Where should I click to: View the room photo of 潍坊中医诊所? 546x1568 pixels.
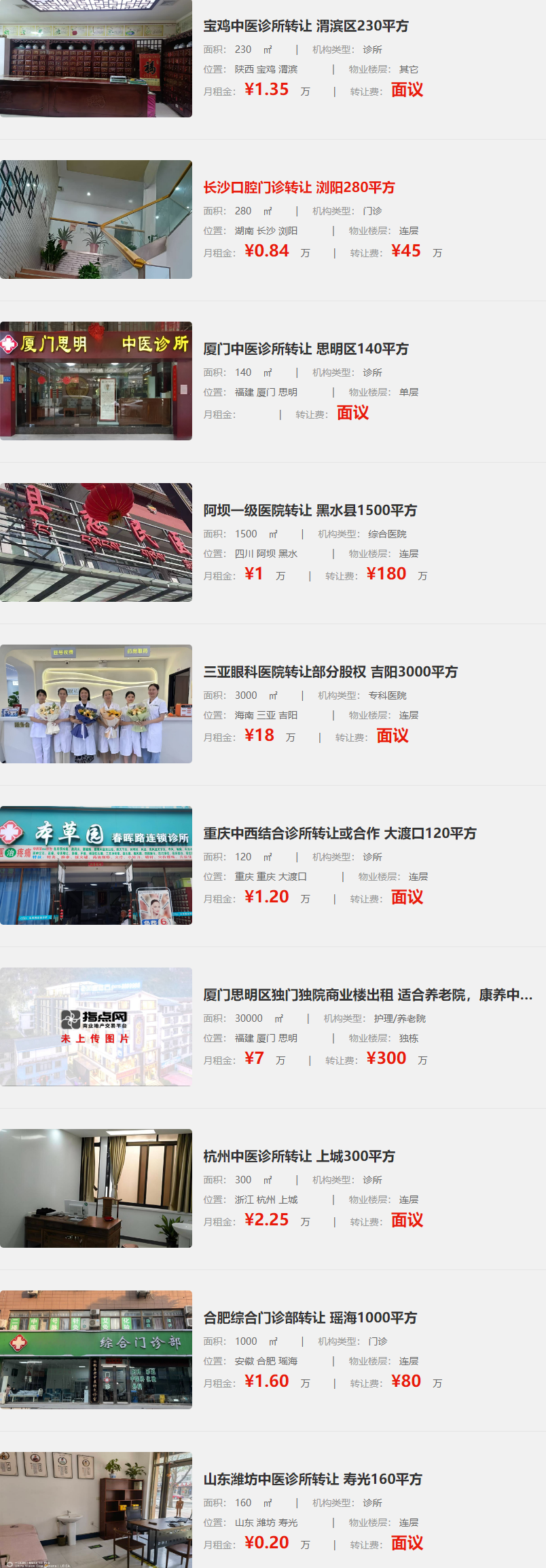click(96, 1510)
